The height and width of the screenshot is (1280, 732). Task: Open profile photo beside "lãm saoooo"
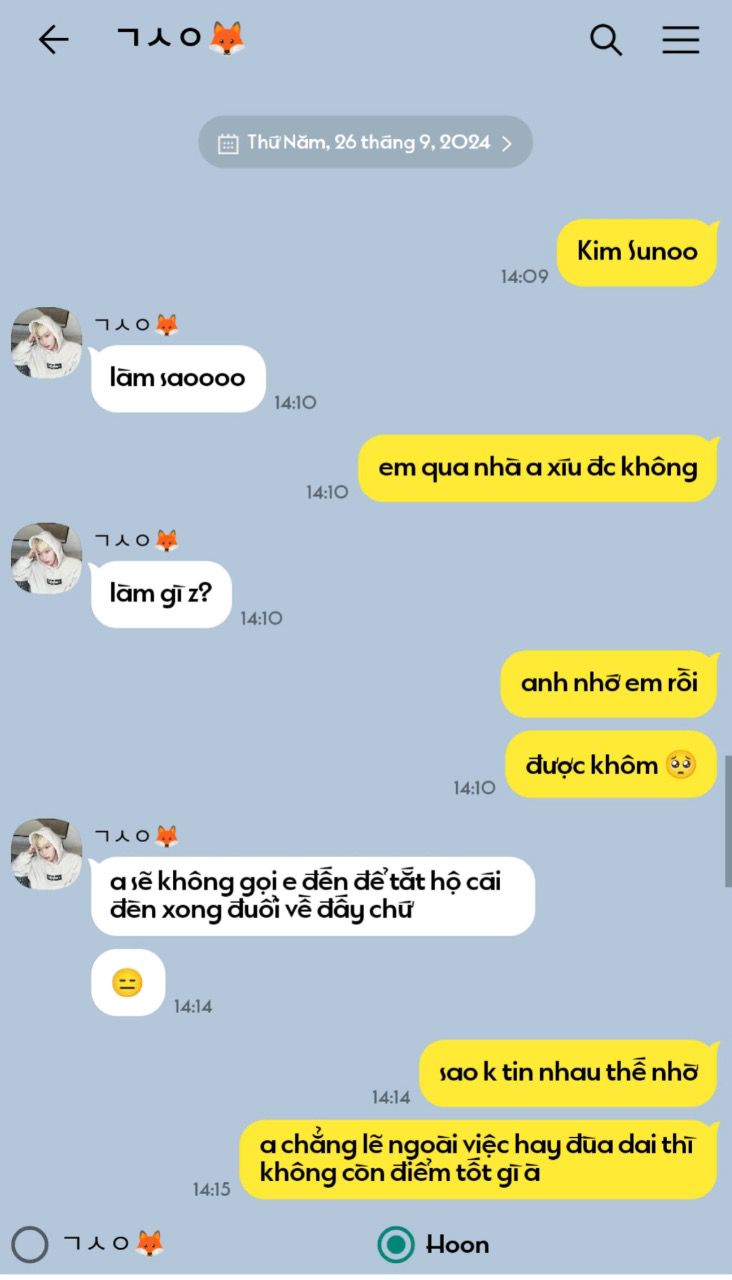pyautogui.click(x=46, y=342)
